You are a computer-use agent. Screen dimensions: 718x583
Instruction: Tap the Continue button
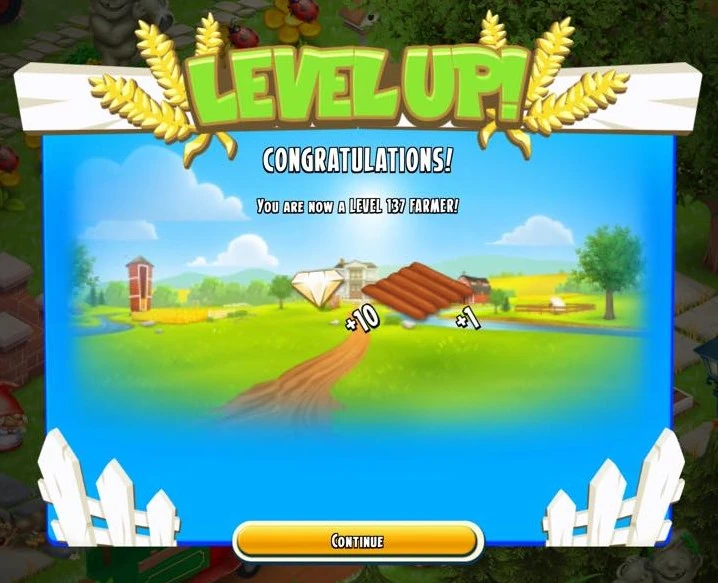click(x=358, y=541)
